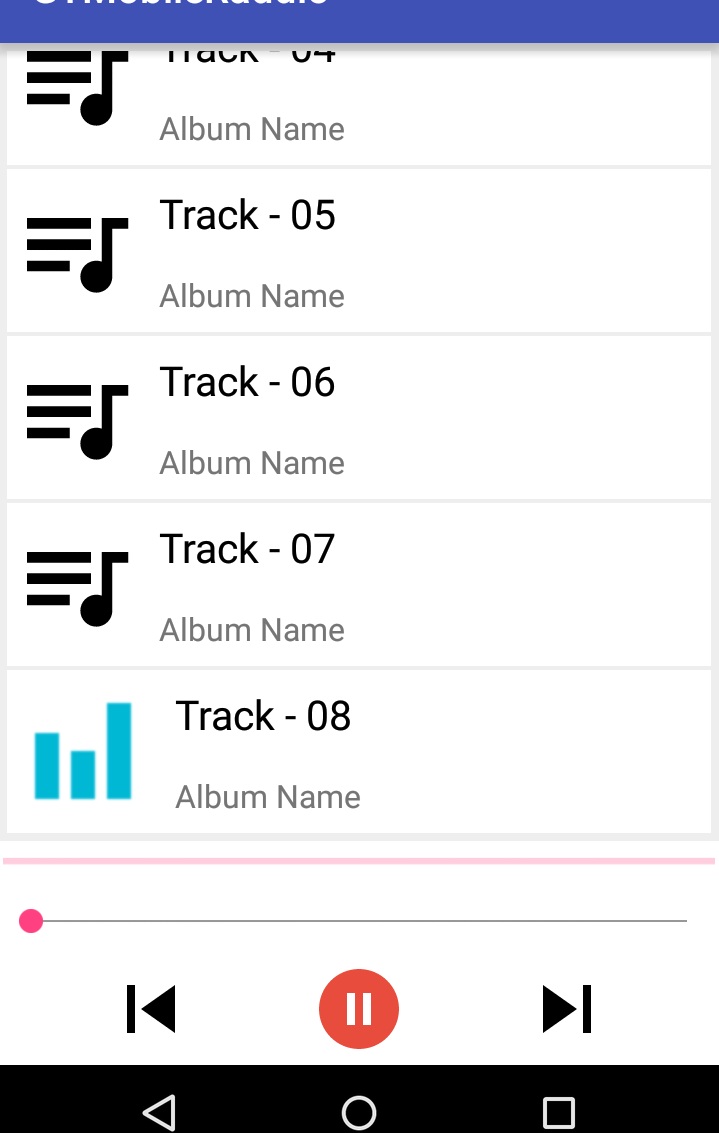
Task: Go back to the previous track
Action: [151, 1009]
